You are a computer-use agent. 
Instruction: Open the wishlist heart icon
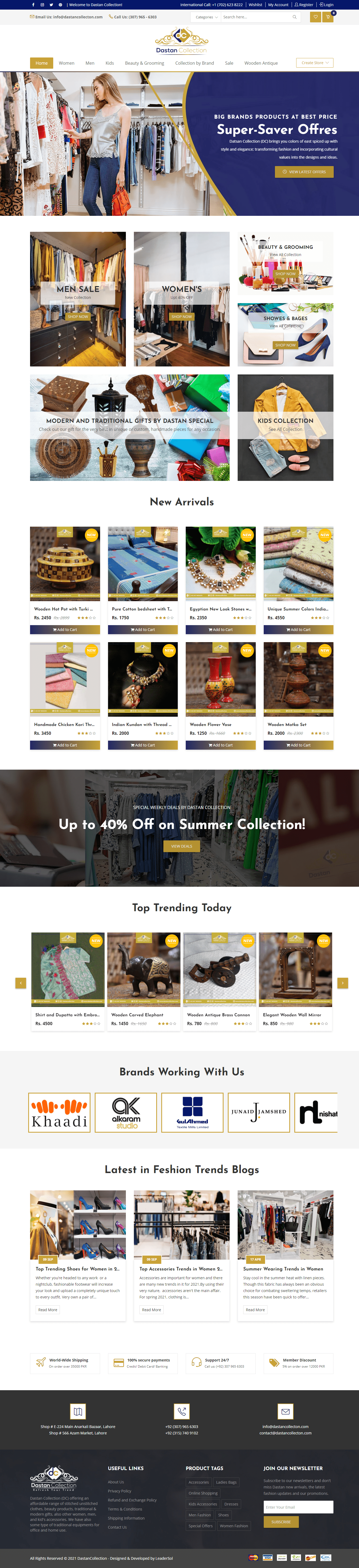315,17
